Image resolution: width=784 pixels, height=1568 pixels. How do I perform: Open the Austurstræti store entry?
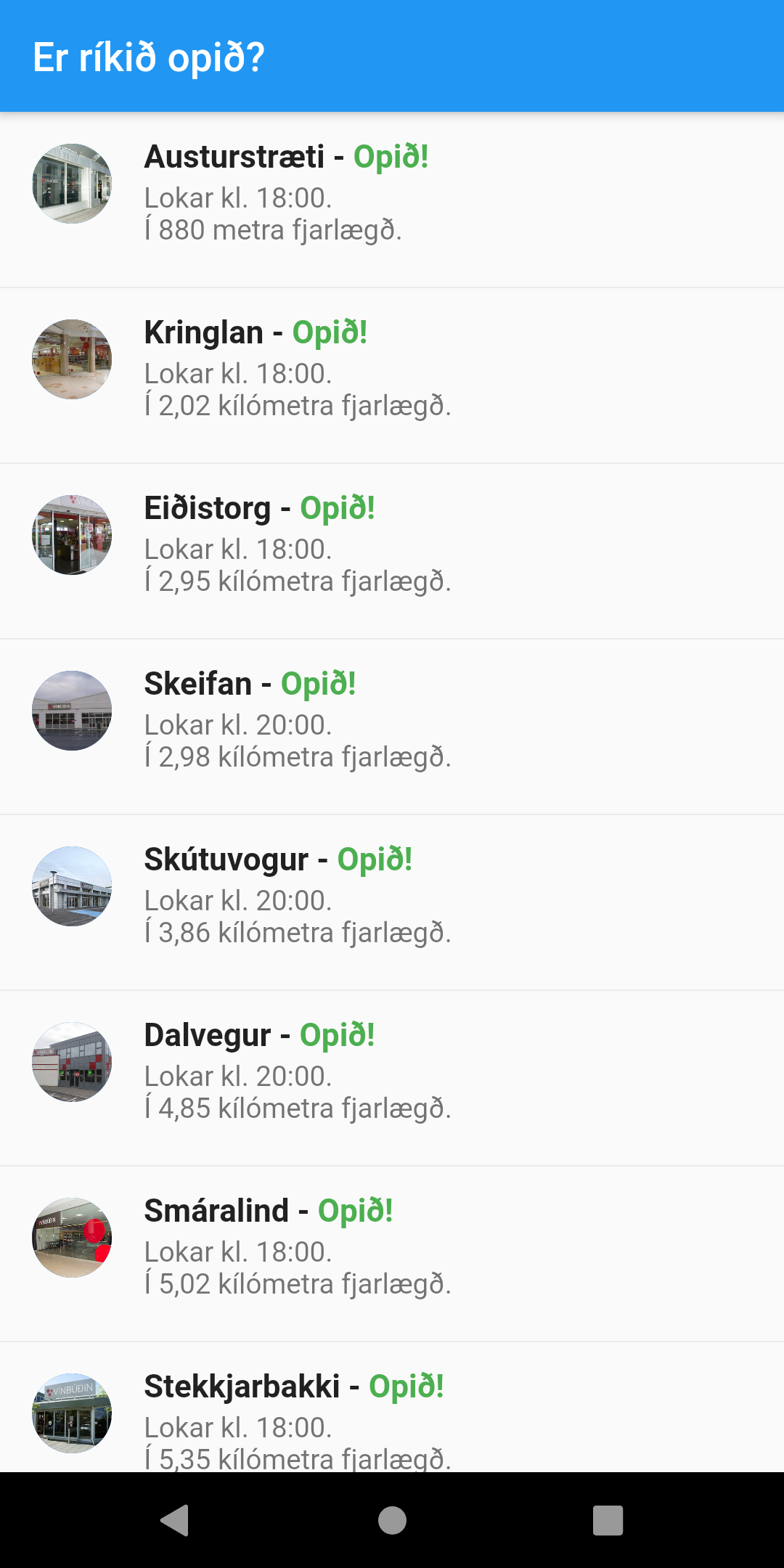coord(392,193)
